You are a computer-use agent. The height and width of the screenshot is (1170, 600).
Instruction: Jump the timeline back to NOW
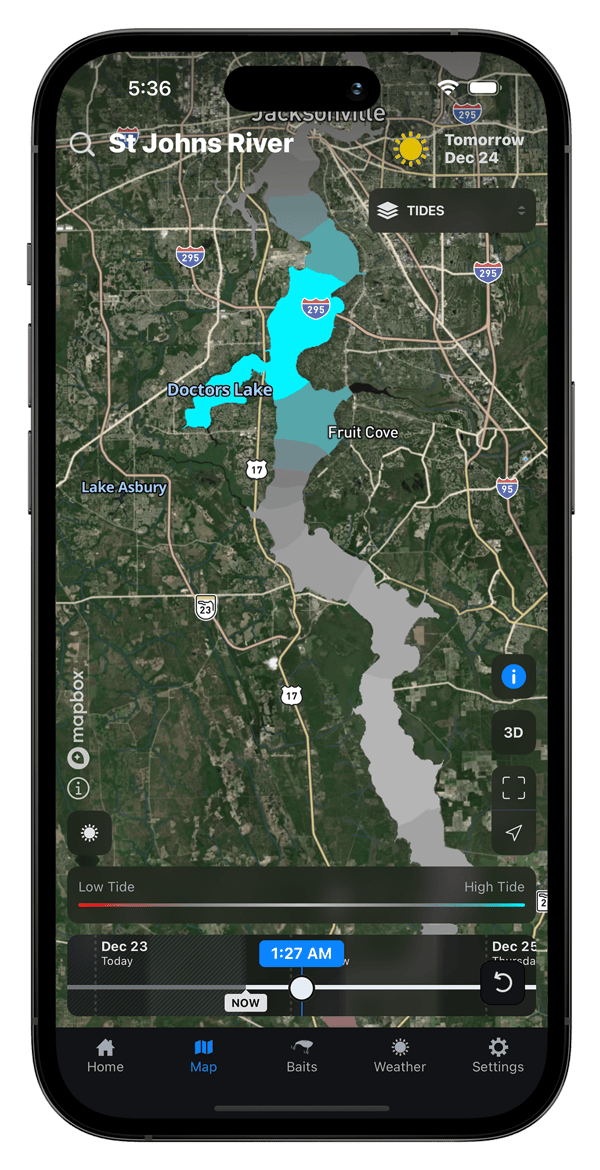coord(245,1002)
